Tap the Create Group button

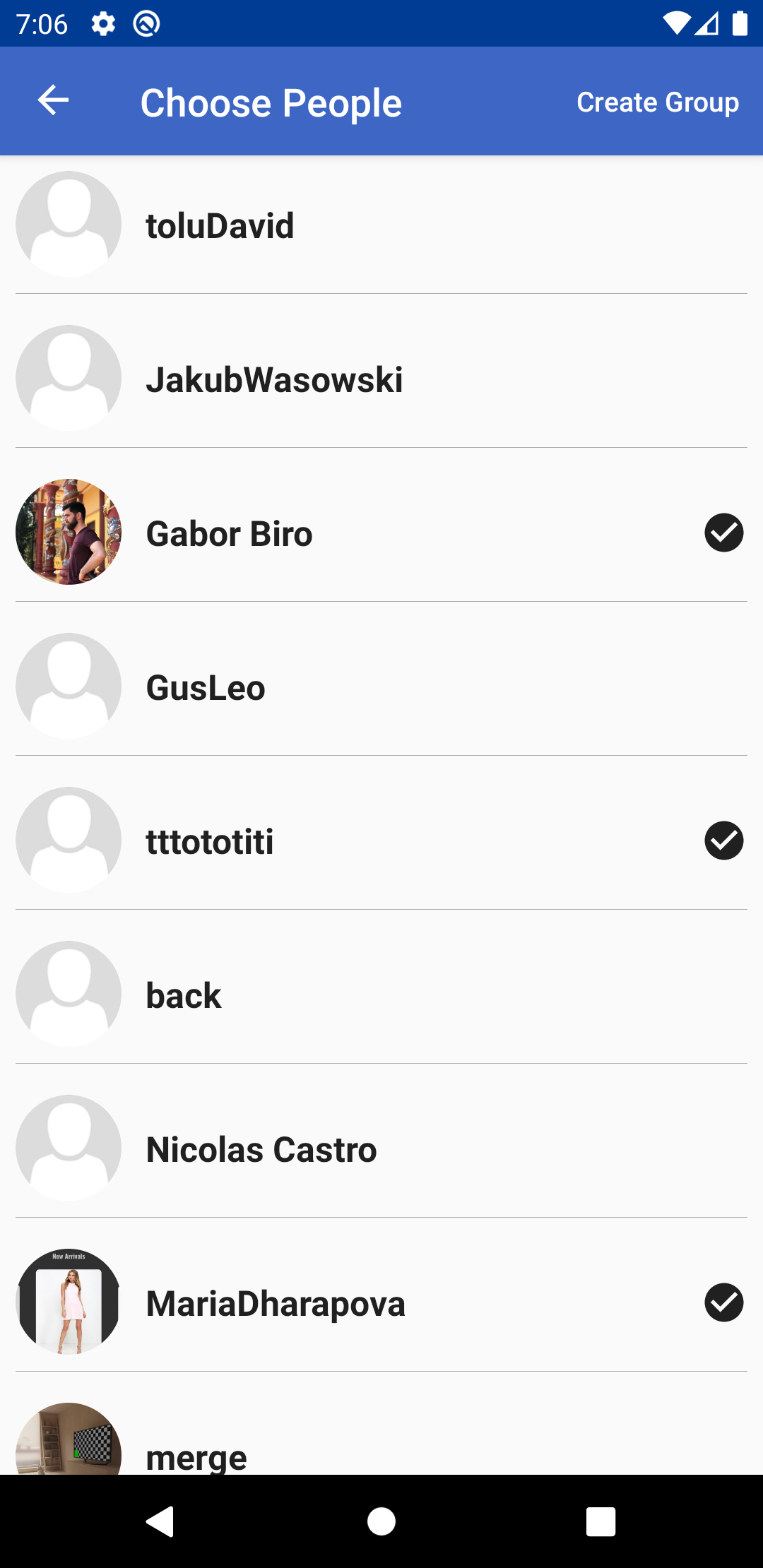657,101
